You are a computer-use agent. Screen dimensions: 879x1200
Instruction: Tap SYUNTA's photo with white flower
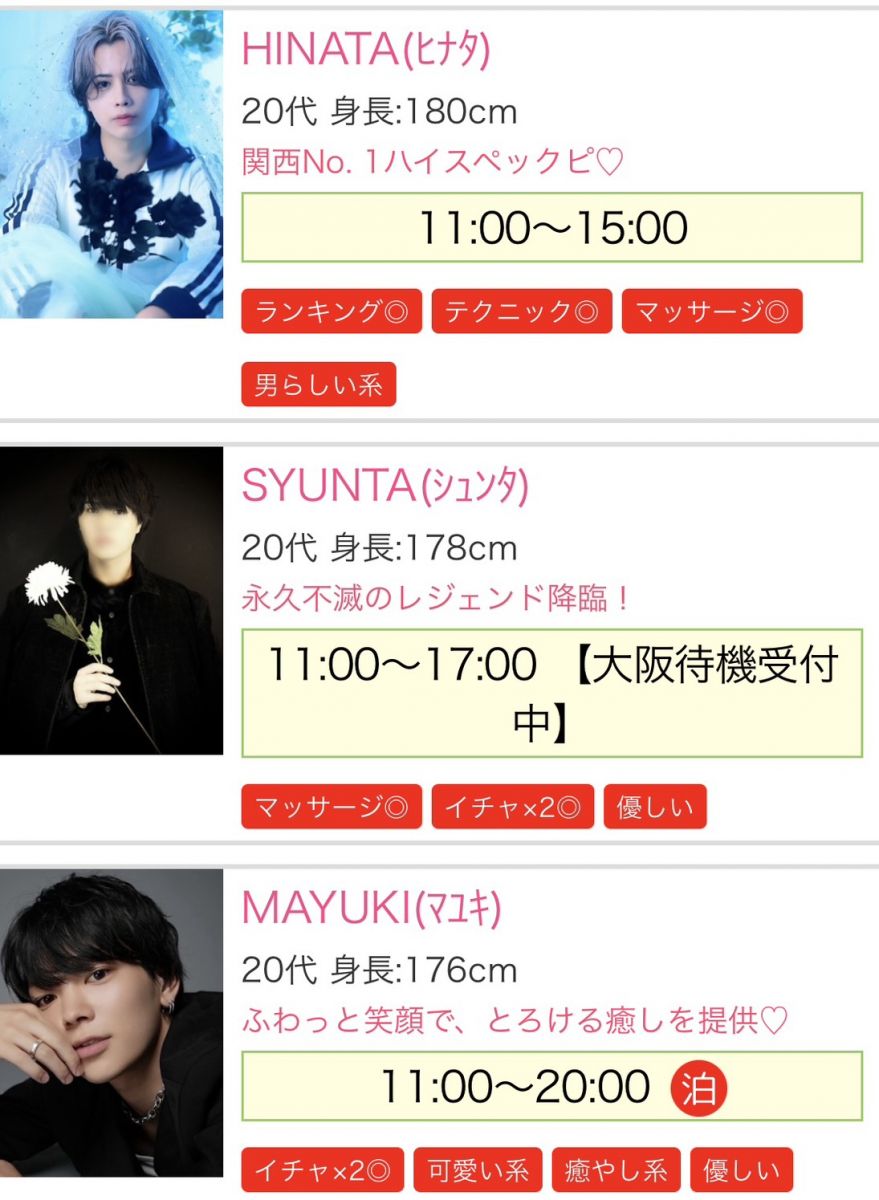[x=111, y=600]
